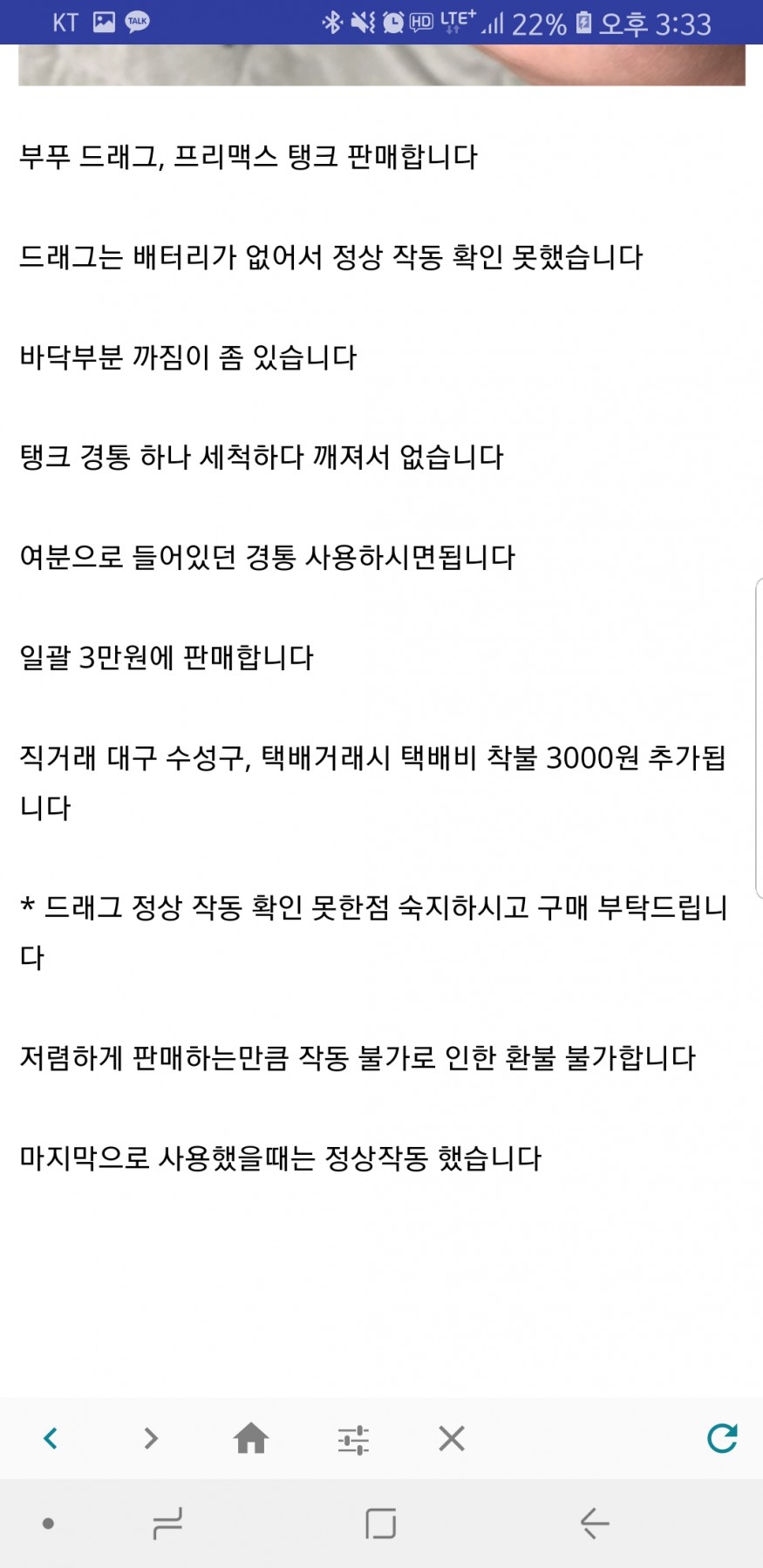763x1568 pixels.
Task: Open the browser settings sliders
Action: coord(353,1439)
